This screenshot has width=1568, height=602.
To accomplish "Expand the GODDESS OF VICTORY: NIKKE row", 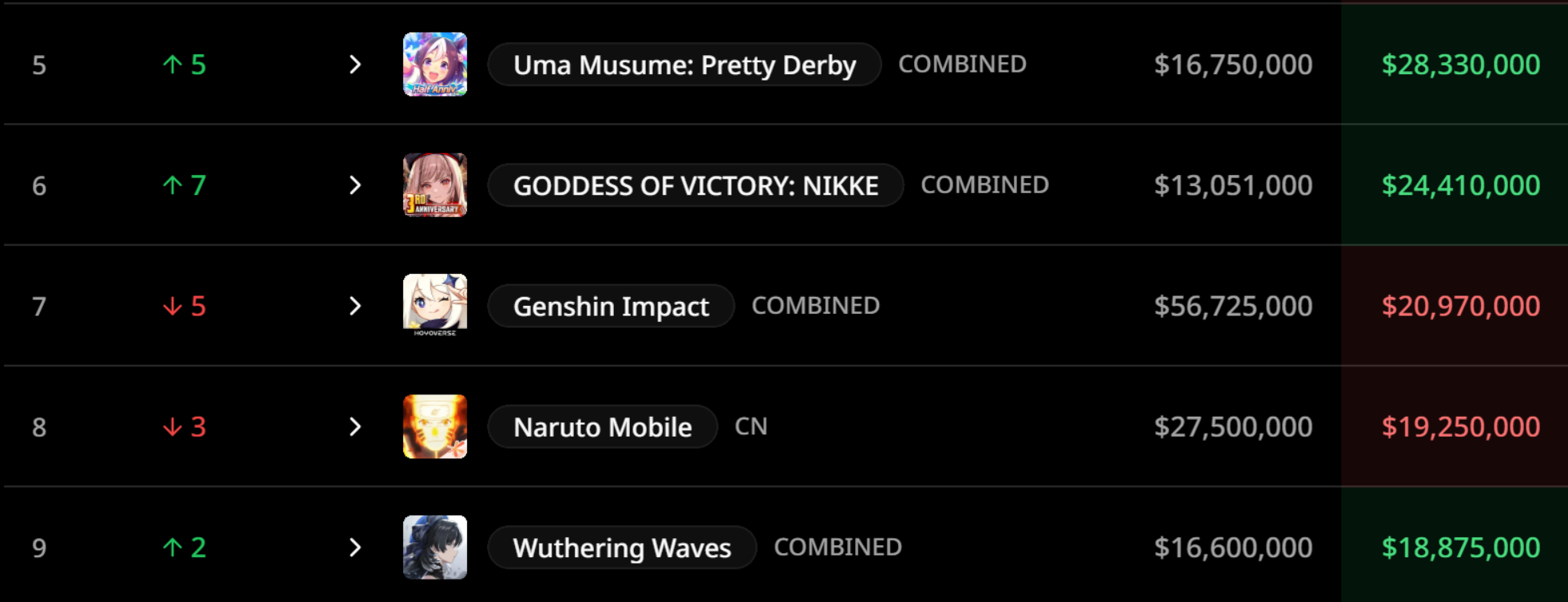I will coord(355,185).
